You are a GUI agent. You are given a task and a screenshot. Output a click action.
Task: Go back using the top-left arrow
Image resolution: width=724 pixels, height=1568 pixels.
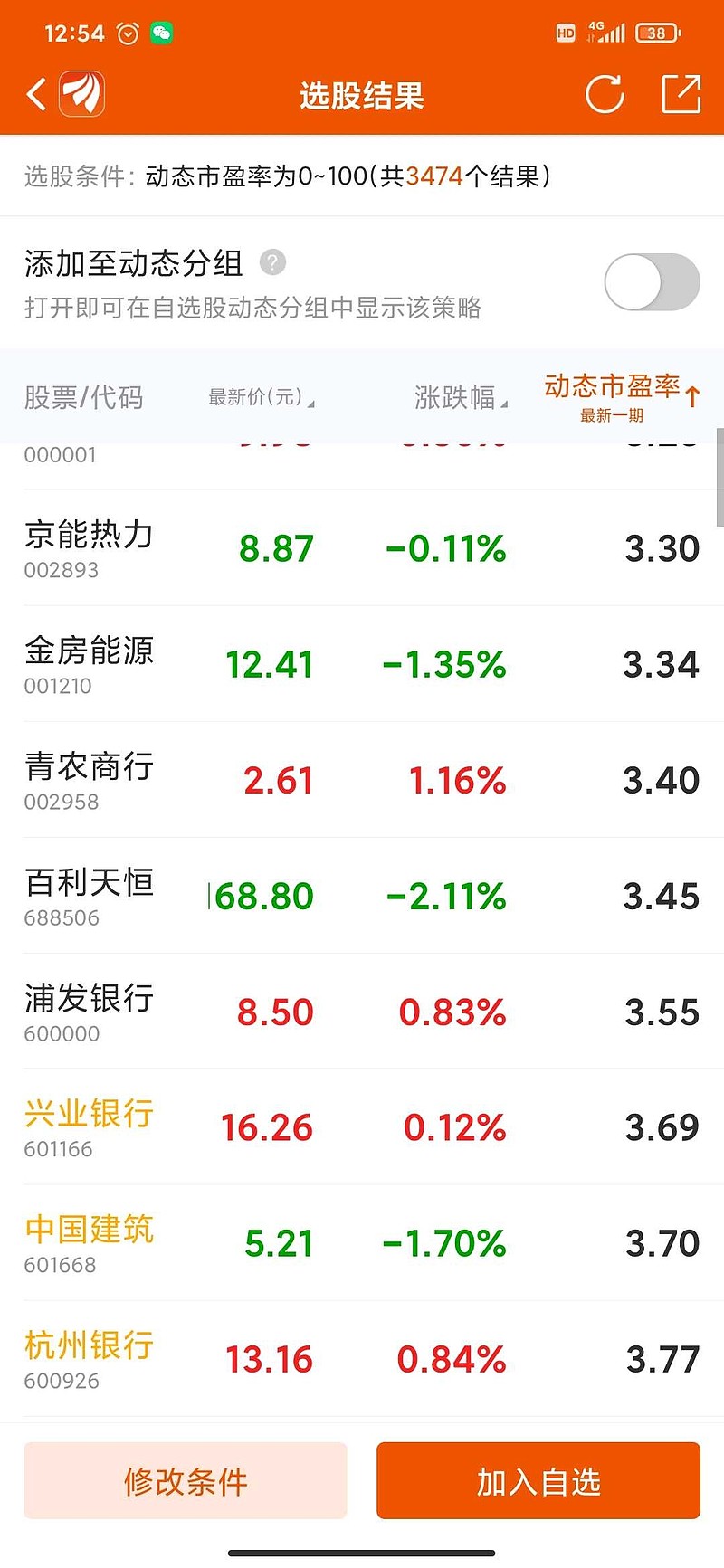click(36, 94)
